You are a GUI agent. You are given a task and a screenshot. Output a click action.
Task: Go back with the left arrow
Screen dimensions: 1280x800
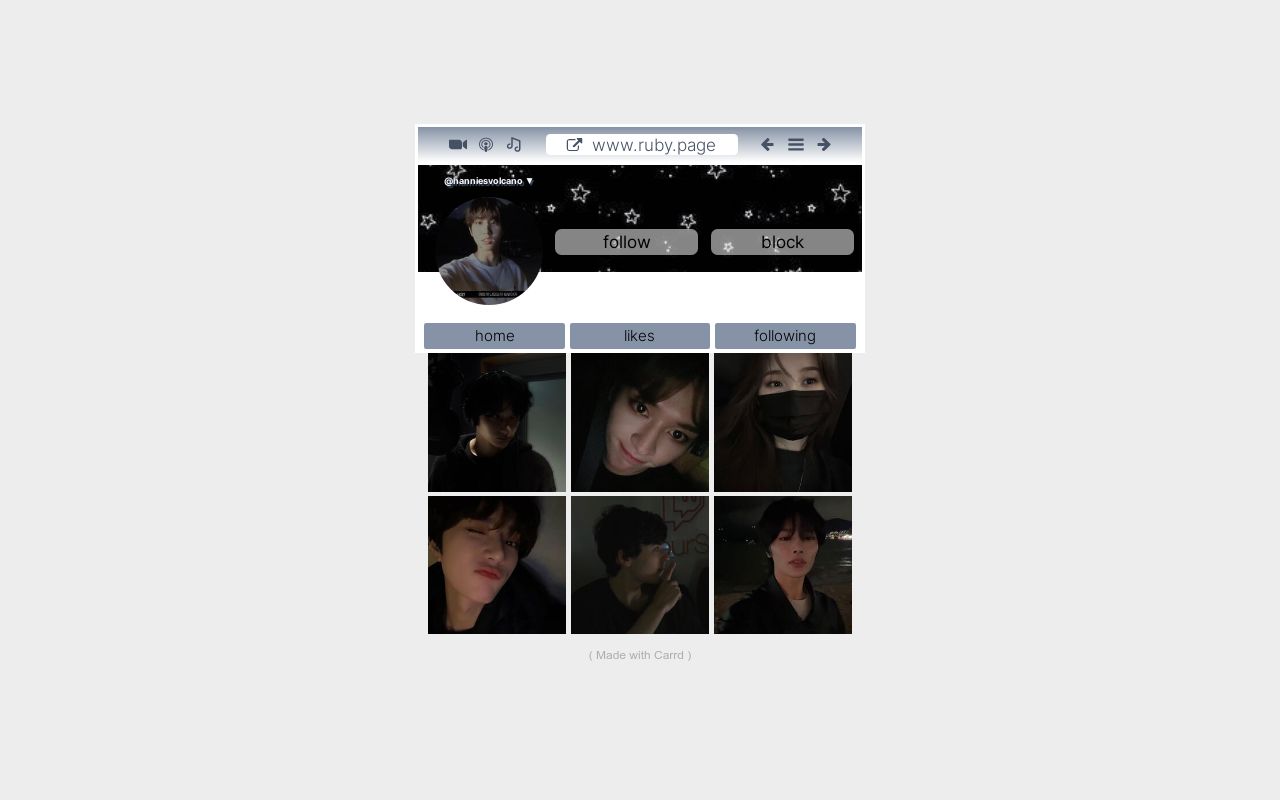point(767,145)
